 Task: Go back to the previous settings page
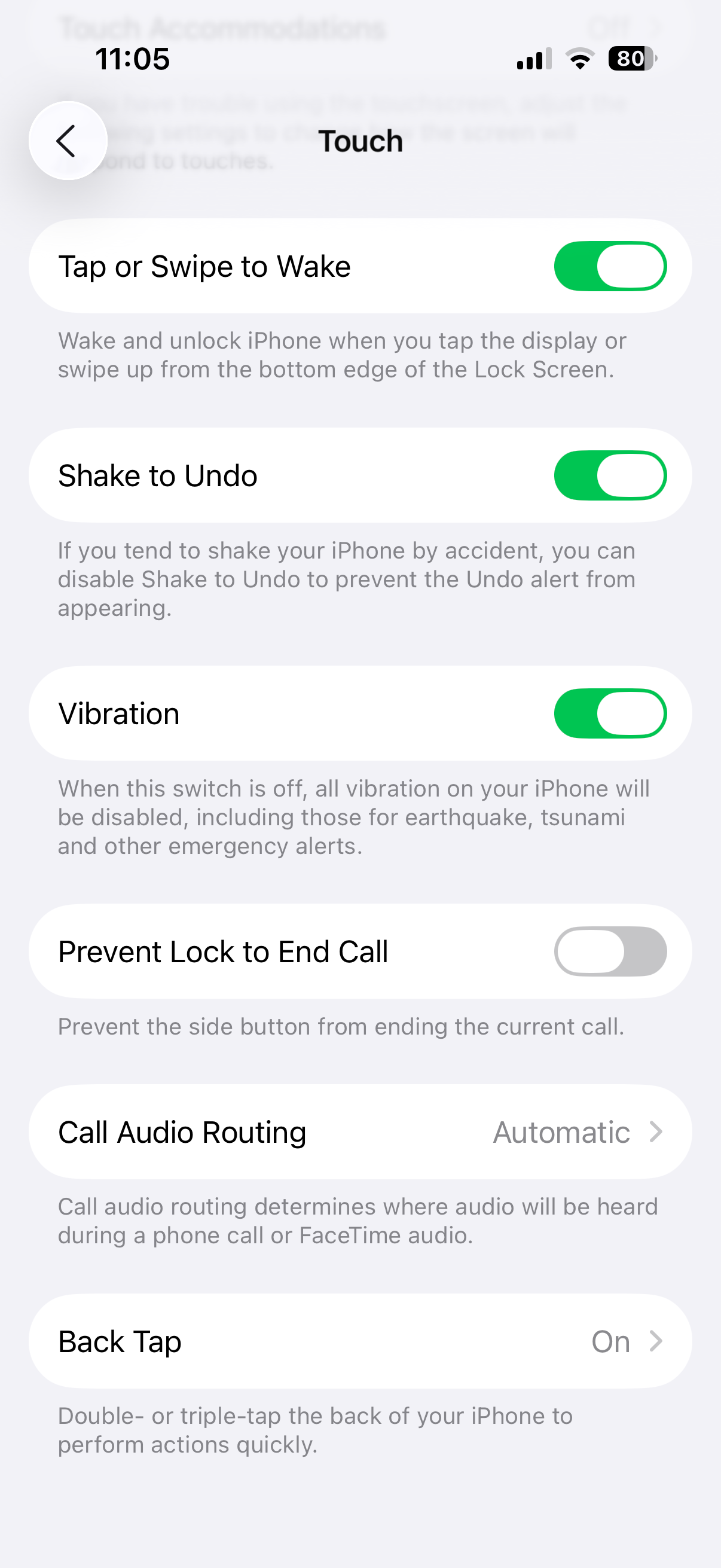[x=68, y=141]
